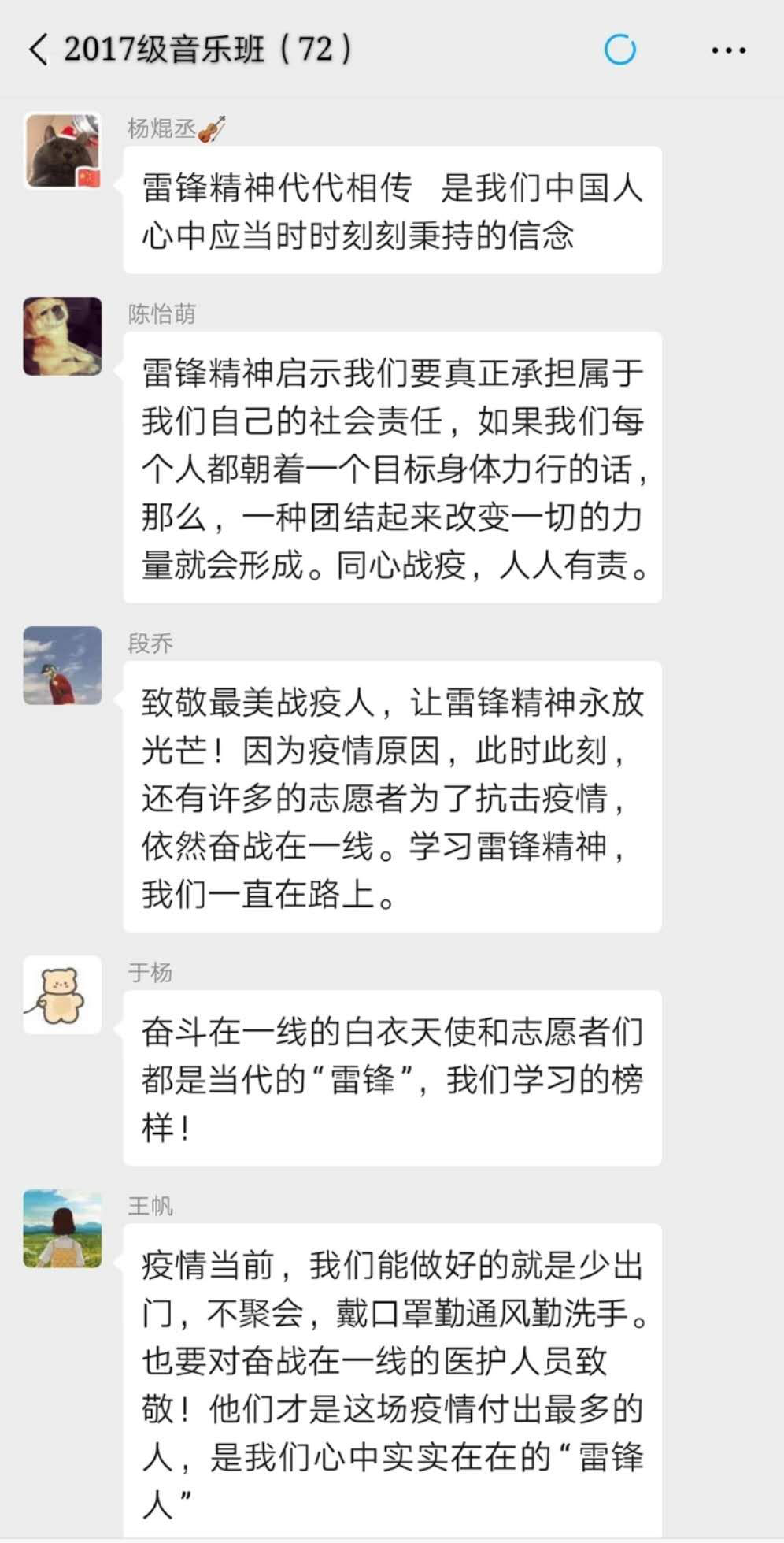Open 段乔's avatar profile

pos(63,666)
